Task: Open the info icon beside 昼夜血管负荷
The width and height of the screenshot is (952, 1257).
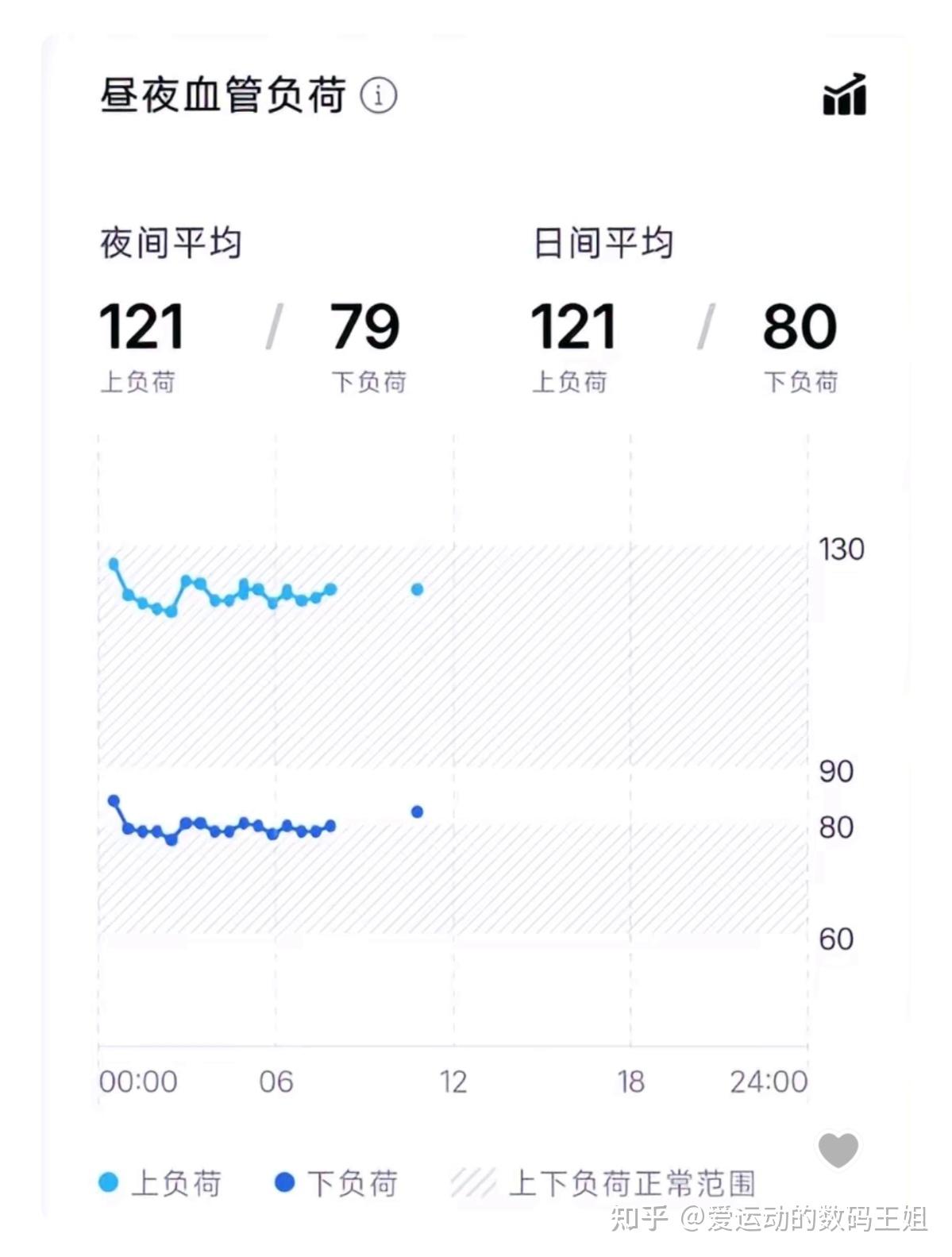Action: pyautogui.click(x=379, y=95)
